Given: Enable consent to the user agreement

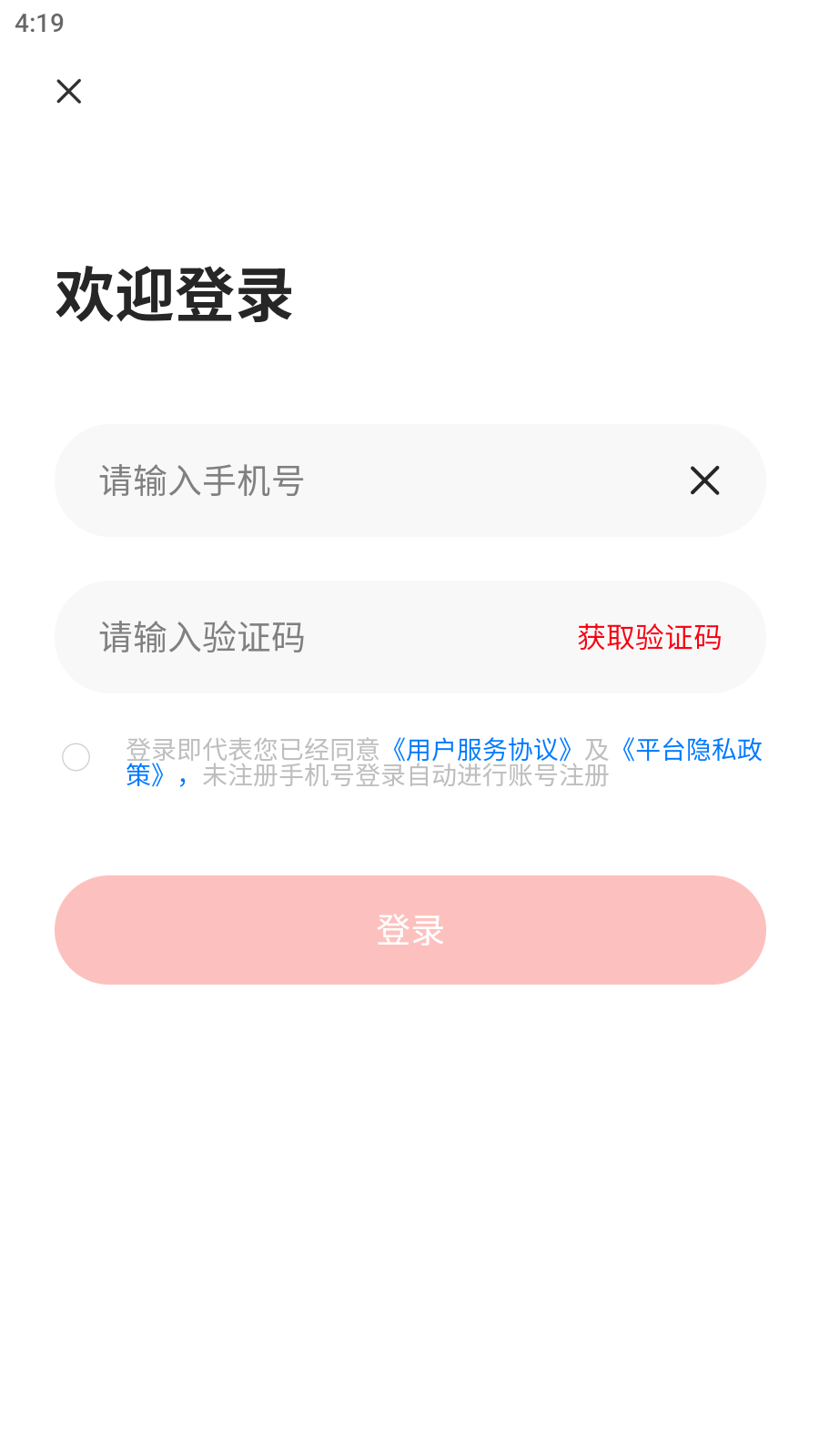Looking at the screenshot, I should click(x=76, y=756).
